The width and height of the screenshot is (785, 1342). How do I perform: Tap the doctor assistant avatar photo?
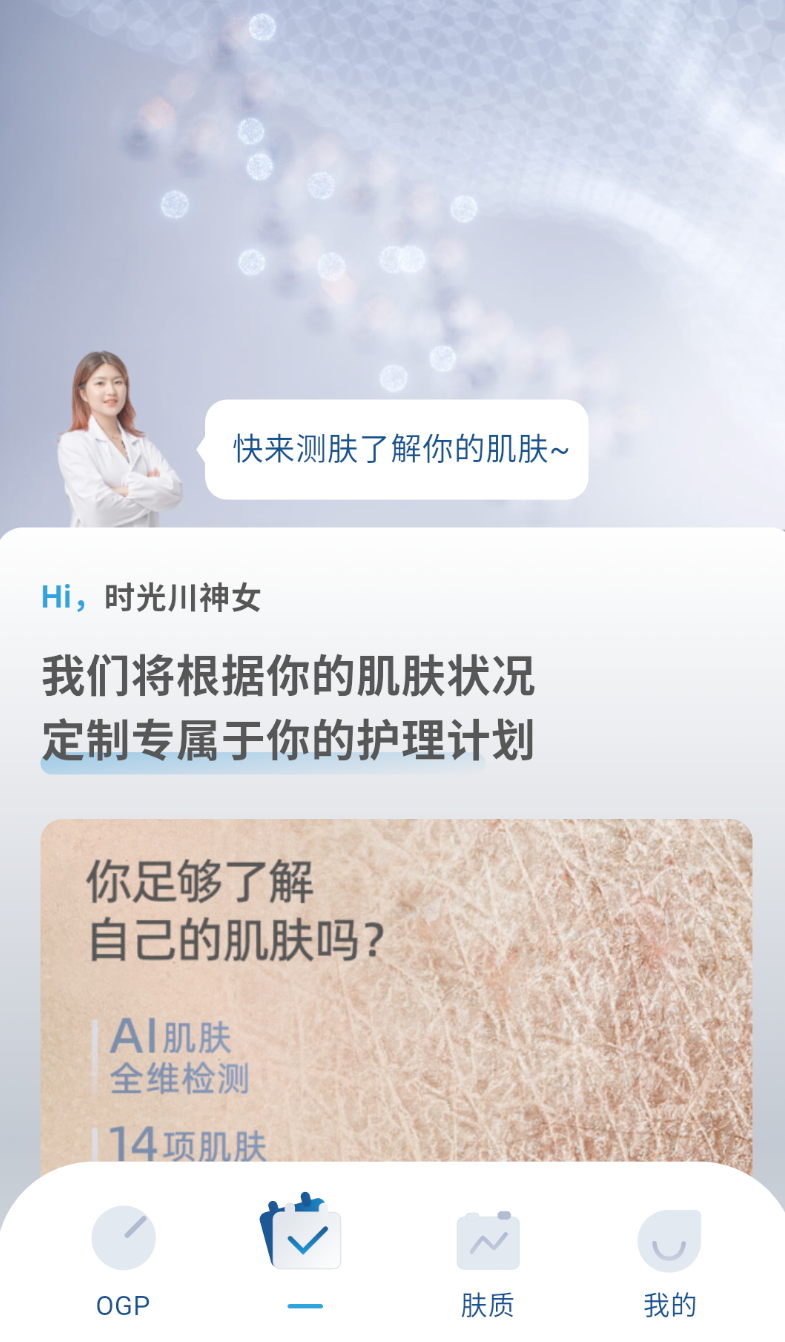[115, 430]
